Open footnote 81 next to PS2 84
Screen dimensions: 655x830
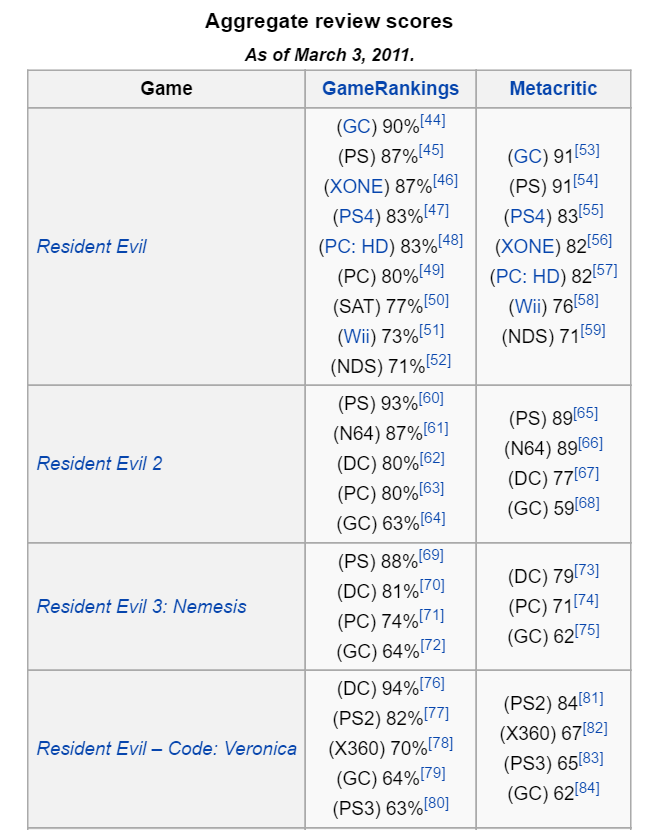pos(590,699)
